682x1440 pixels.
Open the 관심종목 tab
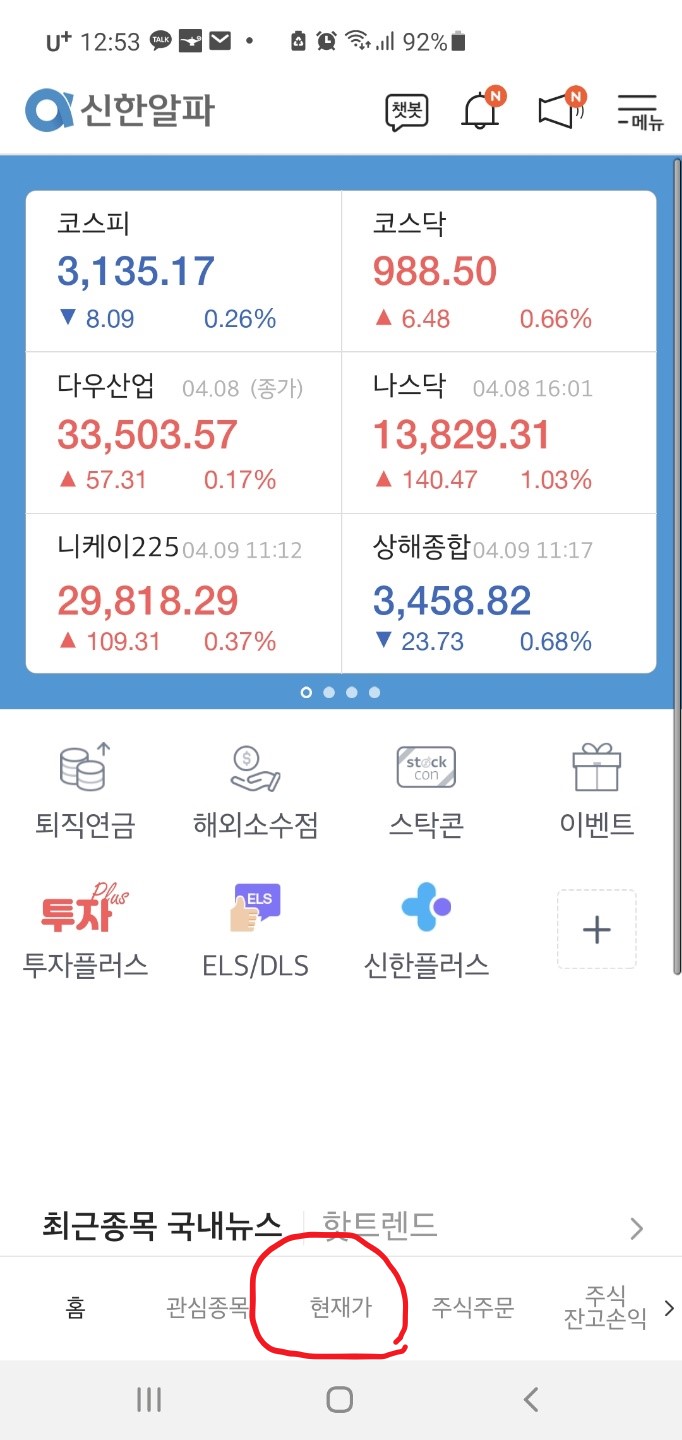point(207,1307)
